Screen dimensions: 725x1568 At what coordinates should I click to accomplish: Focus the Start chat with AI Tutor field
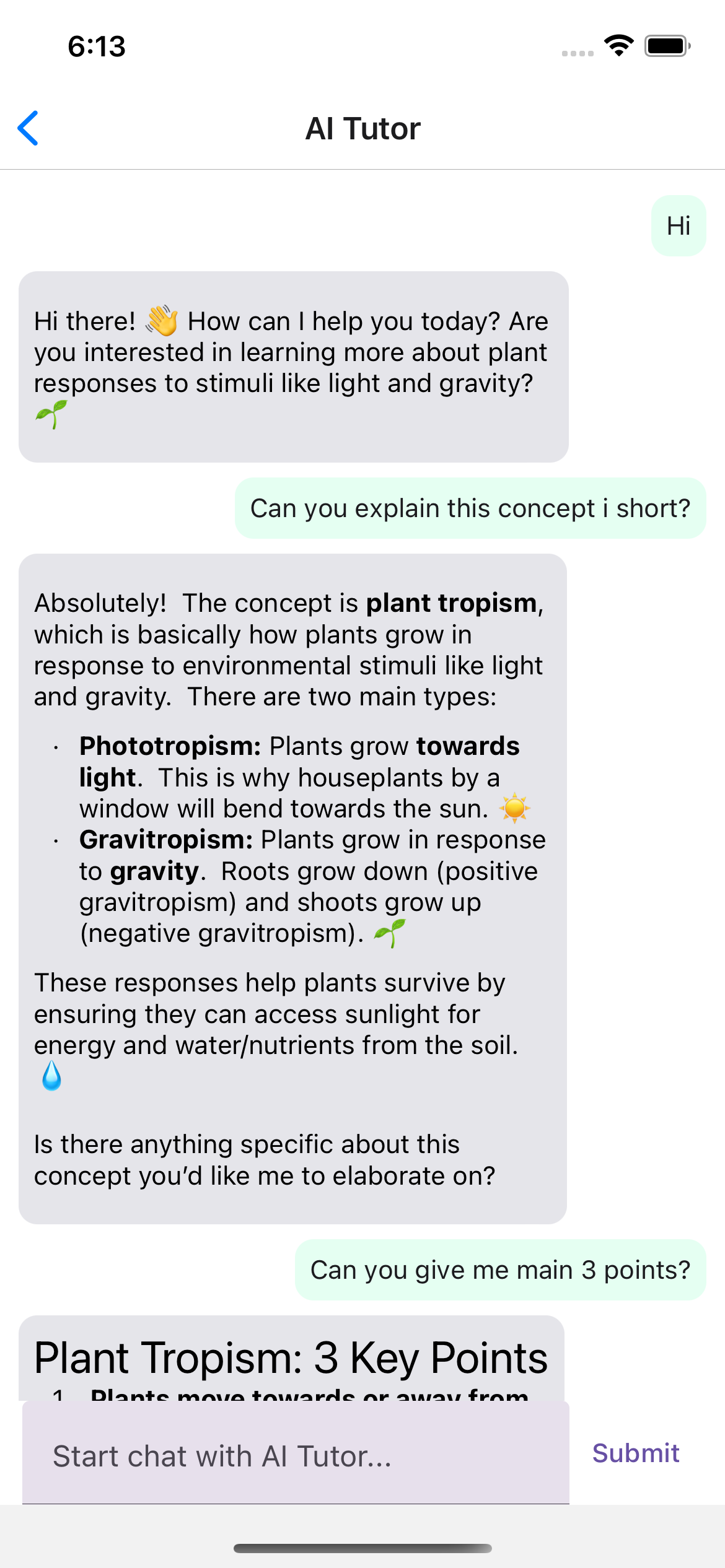[296, 1453]
